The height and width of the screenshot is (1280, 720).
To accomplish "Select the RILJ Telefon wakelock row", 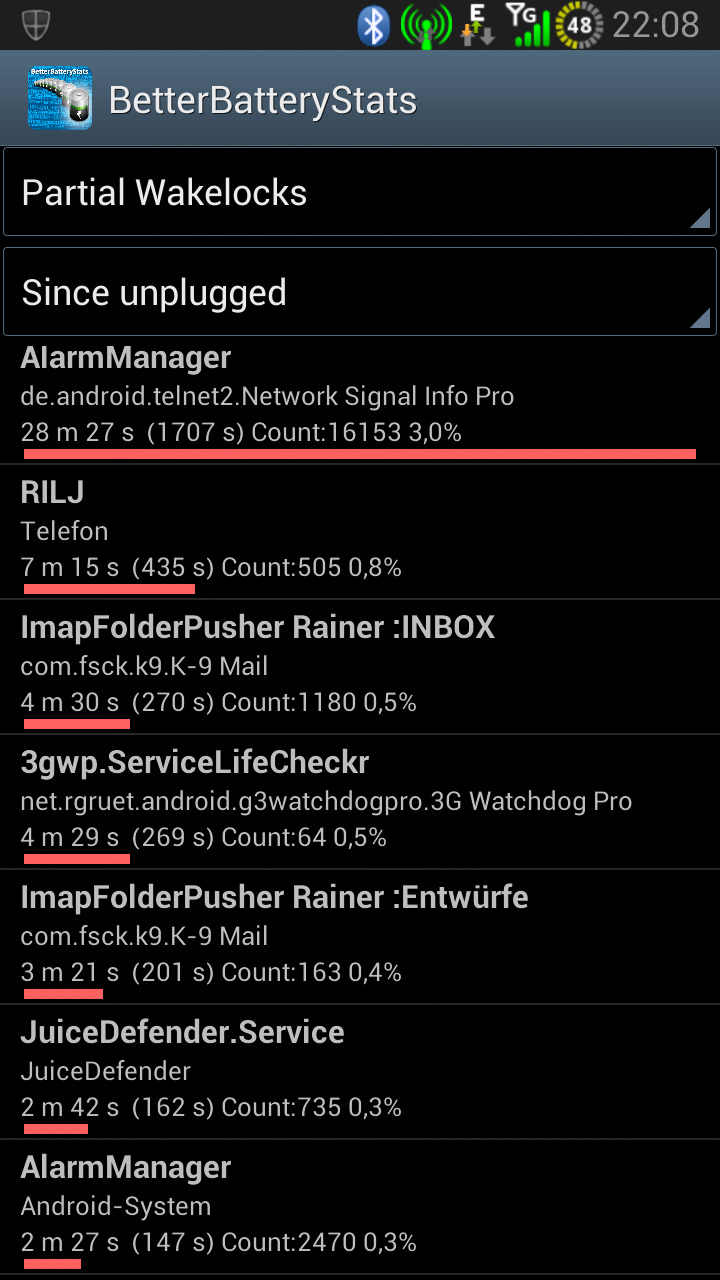I will 360,532.
